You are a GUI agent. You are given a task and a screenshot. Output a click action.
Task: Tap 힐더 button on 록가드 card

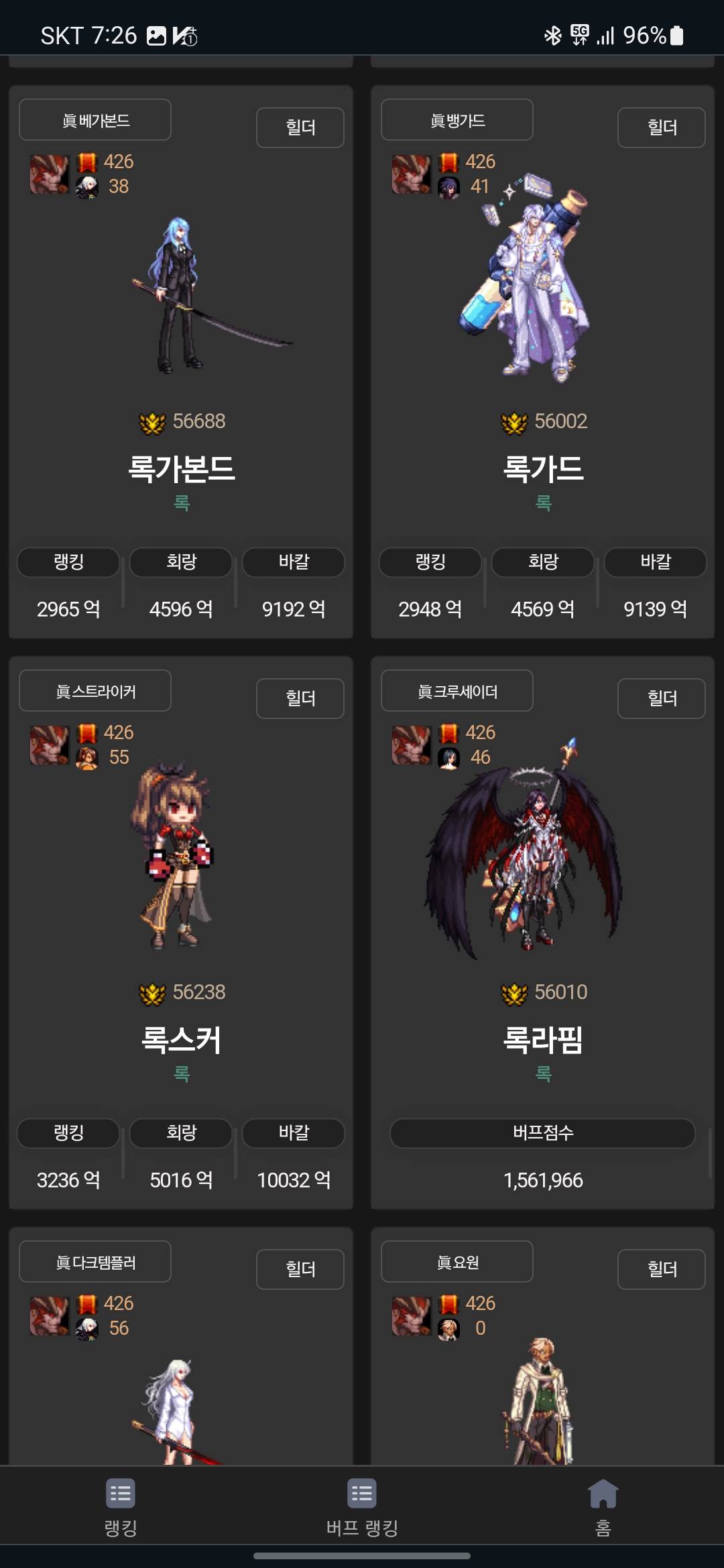(661, 127)
